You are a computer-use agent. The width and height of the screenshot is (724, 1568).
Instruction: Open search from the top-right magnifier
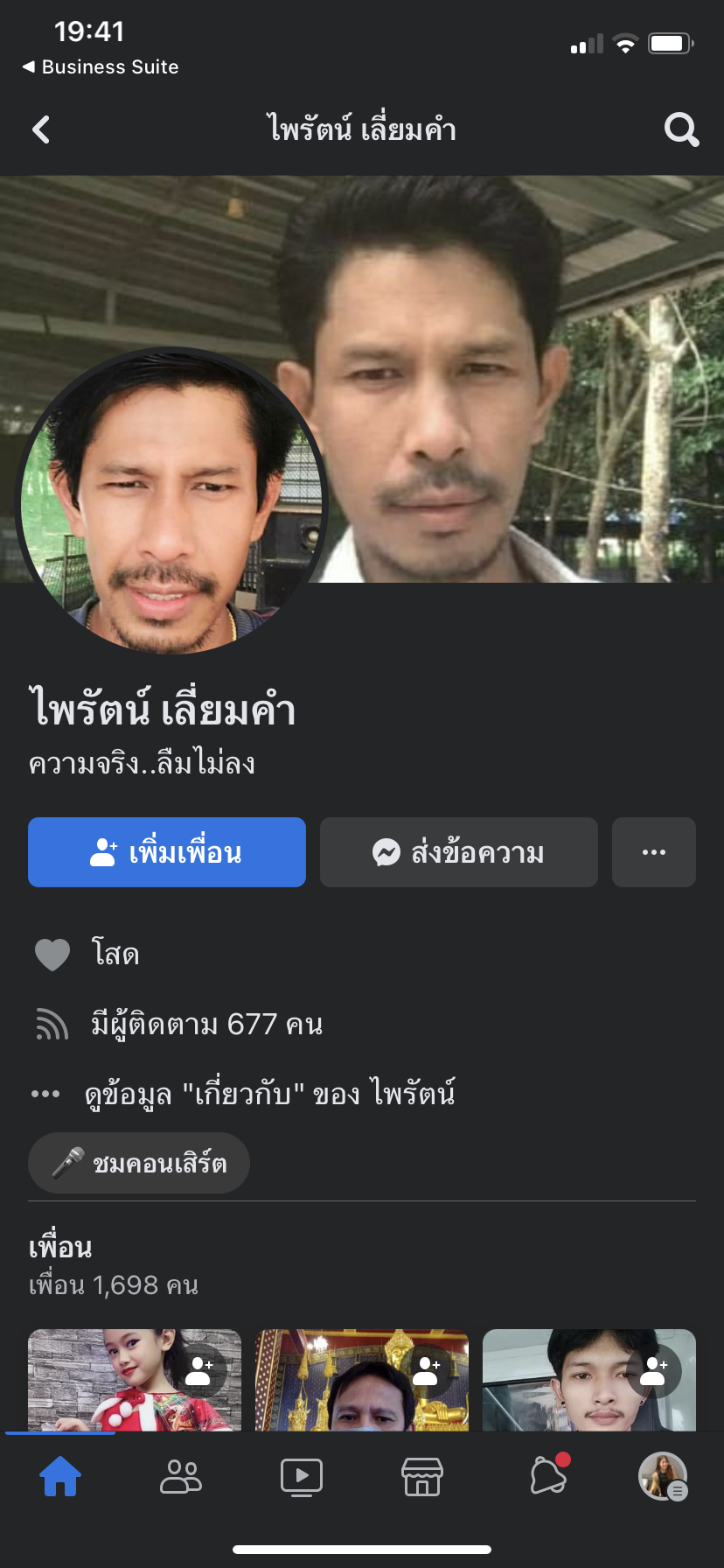[681, 129]
